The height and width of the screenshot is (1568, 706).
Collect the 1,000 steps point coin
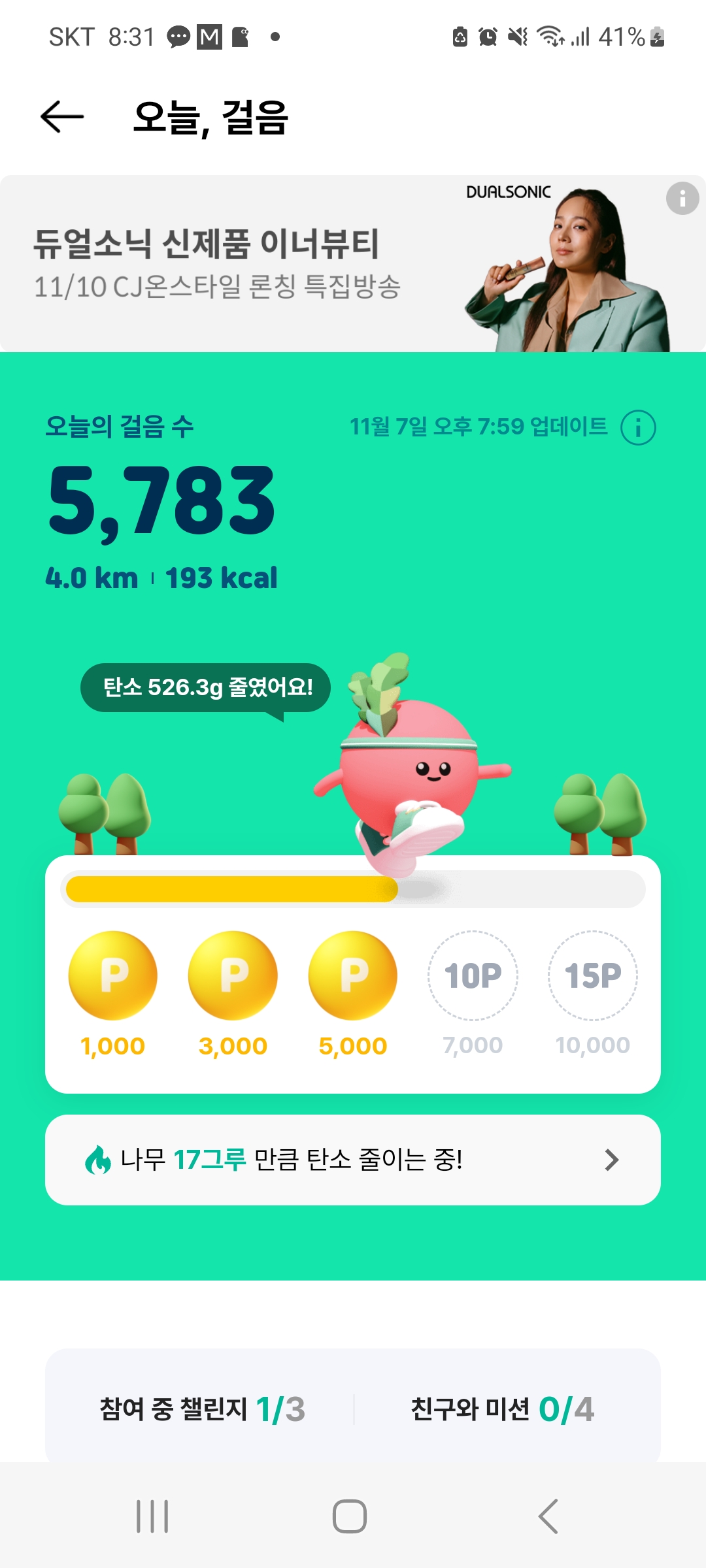[x=113, y=975]
